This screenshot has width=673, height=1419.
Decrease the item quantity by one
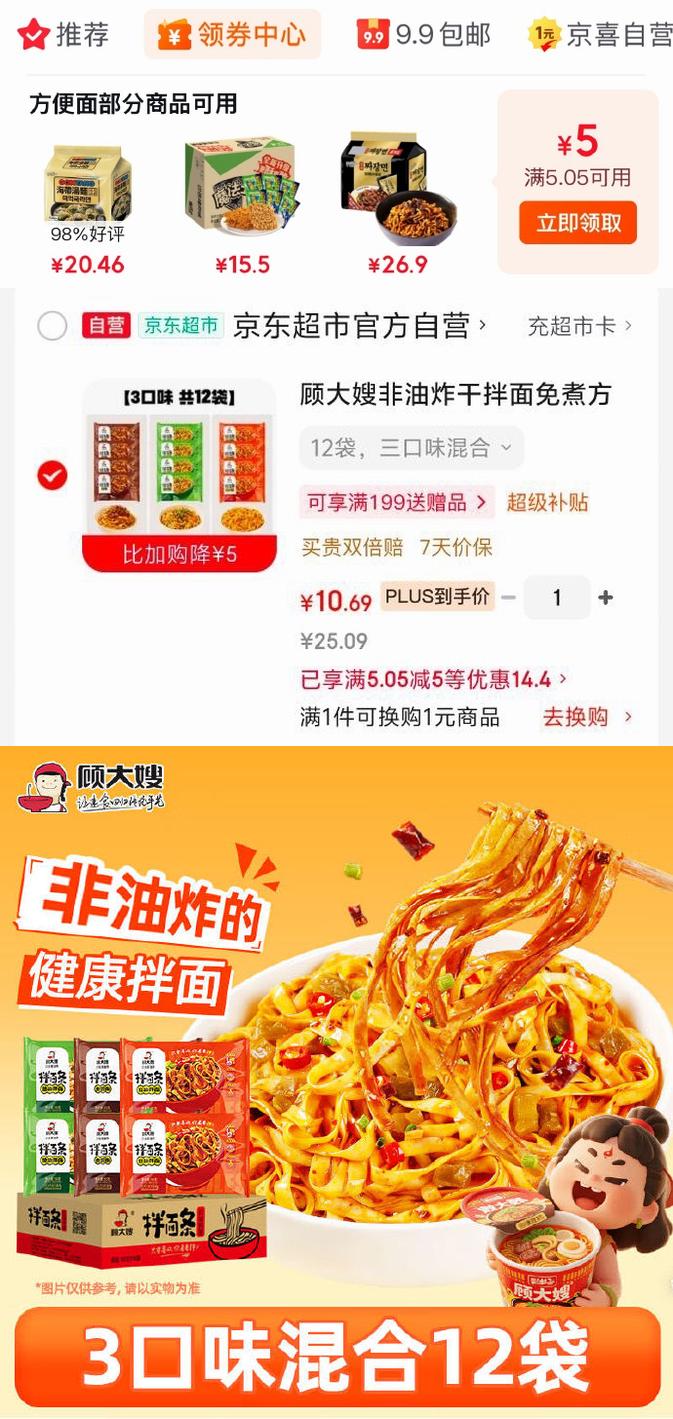508,598
